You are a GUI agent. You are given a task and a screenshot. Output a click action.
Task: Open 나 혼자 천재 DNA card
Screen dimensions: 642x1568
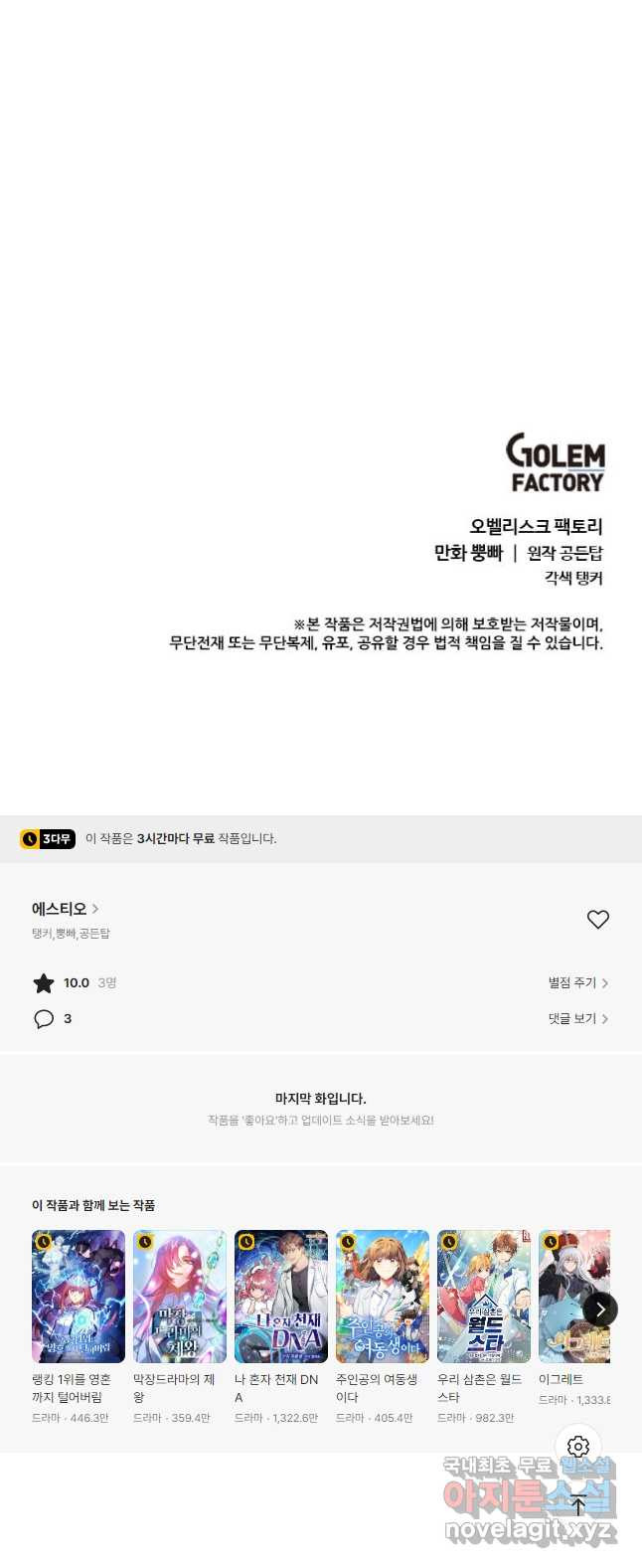281,1296
